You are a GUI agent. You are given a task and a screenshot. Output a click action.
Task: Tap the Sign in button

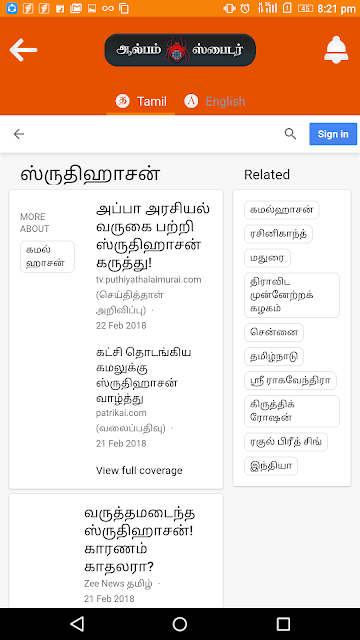pyautogui.click(x=333, y=134)
